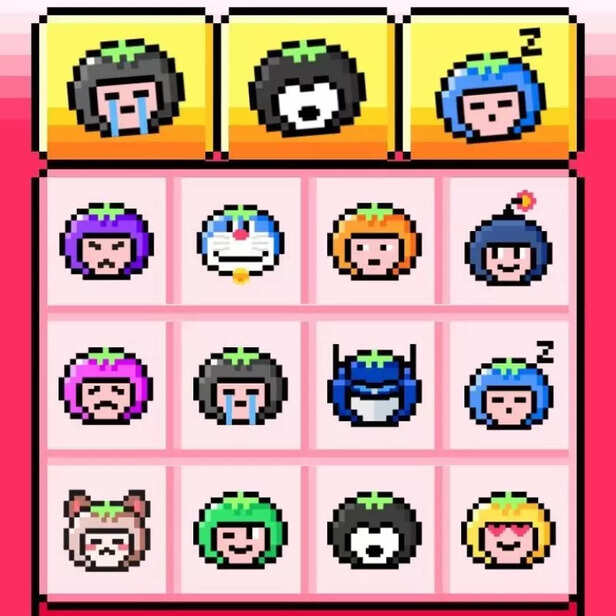Tap the crying gray-helmet face in grid
This screenshot has width=616, height=616.
click(240, 386)
